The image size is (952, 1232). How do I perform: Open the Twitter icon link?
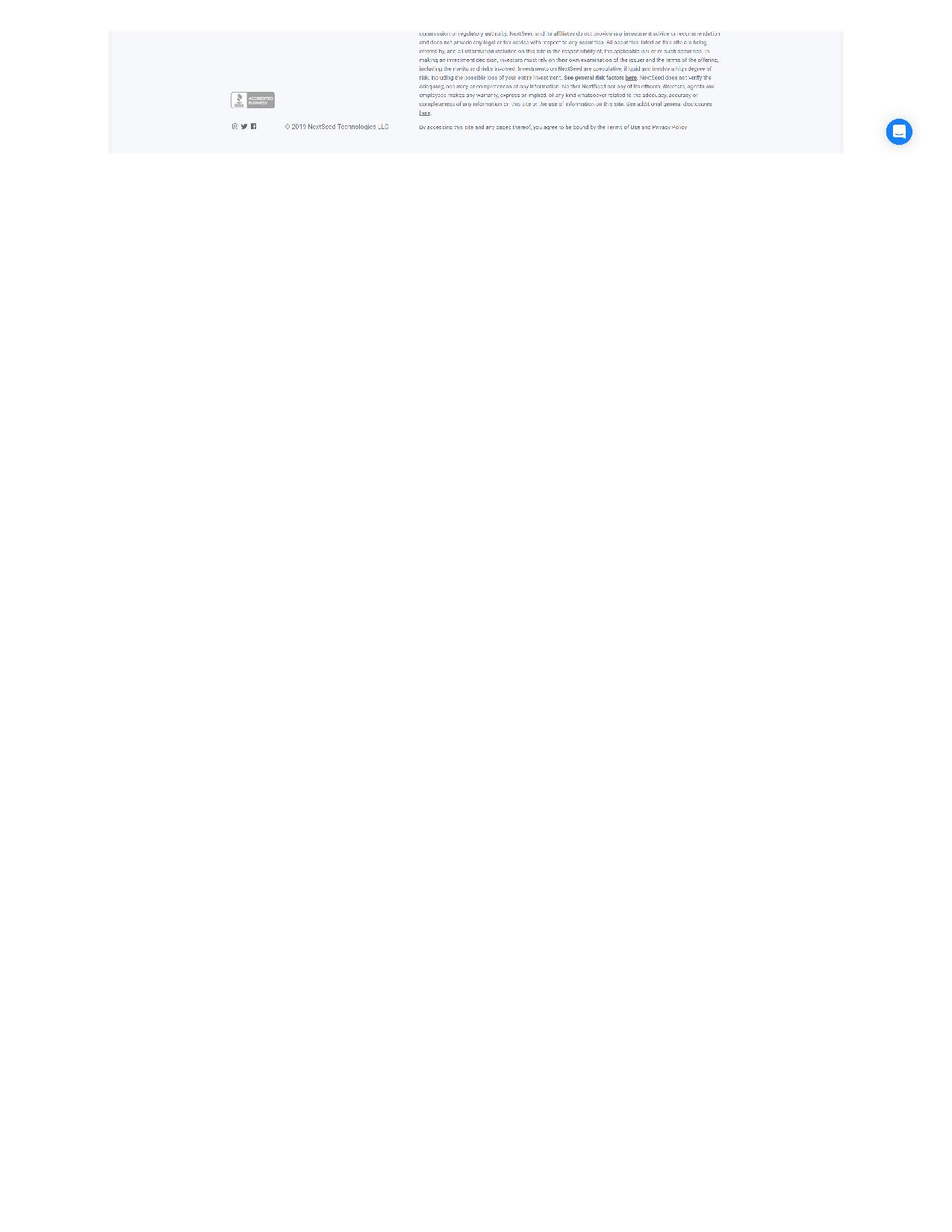pos(244,126)
